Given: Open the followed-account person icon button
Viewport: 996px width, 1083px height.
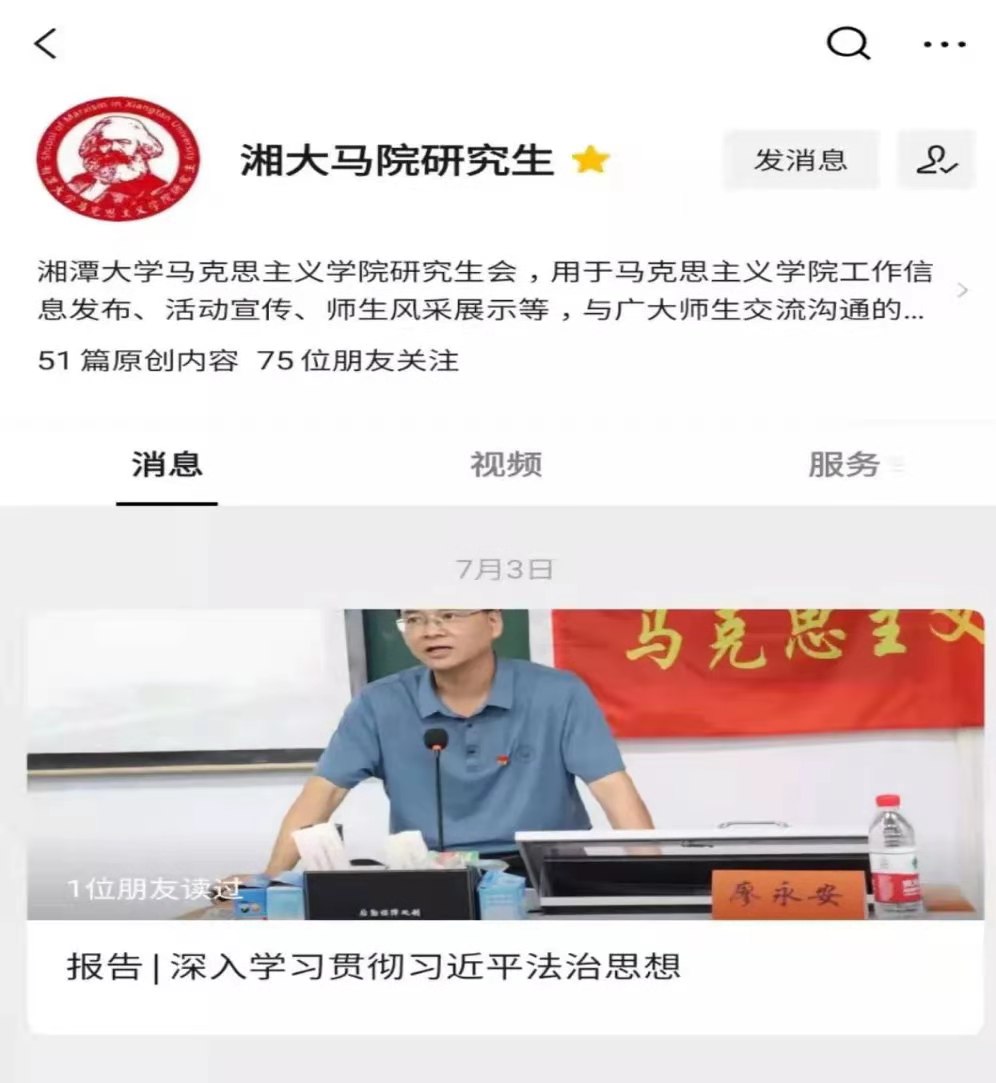Looking at the screenshot, I should [936, 160].
